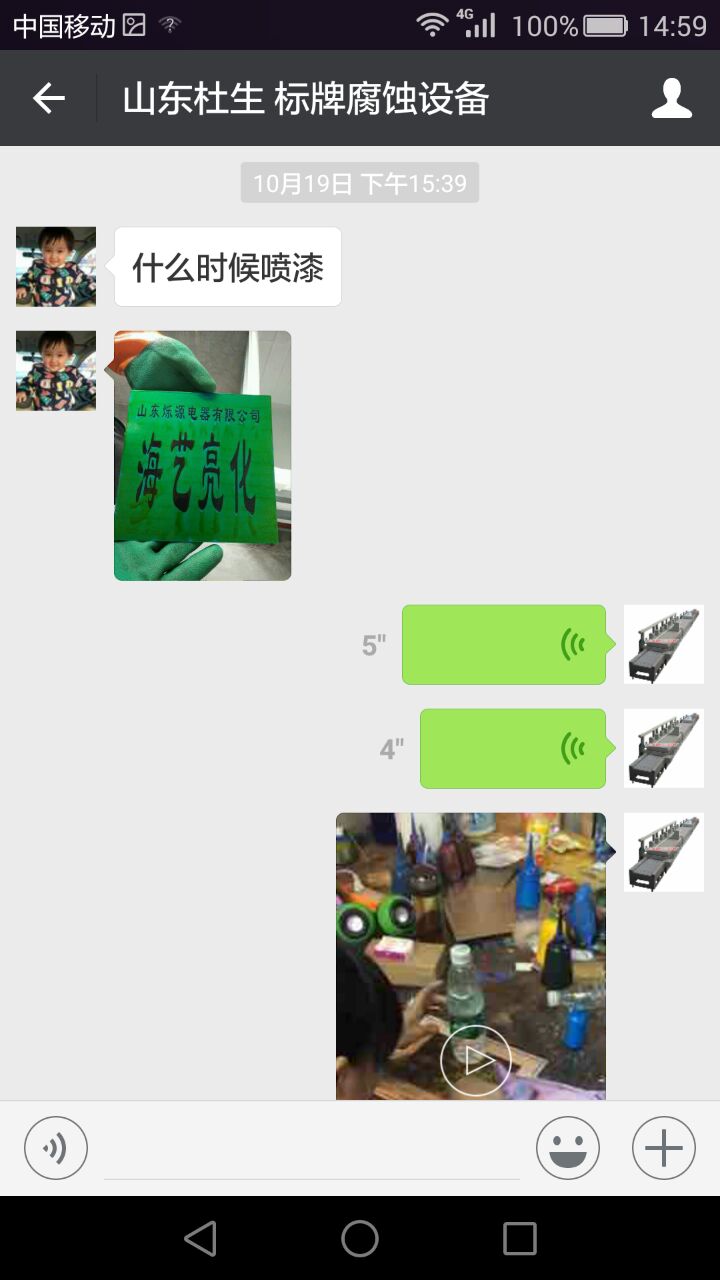This screenshot has height=1280, width=720.
Task: Play the sent video message
Action: coord(474,1060)
